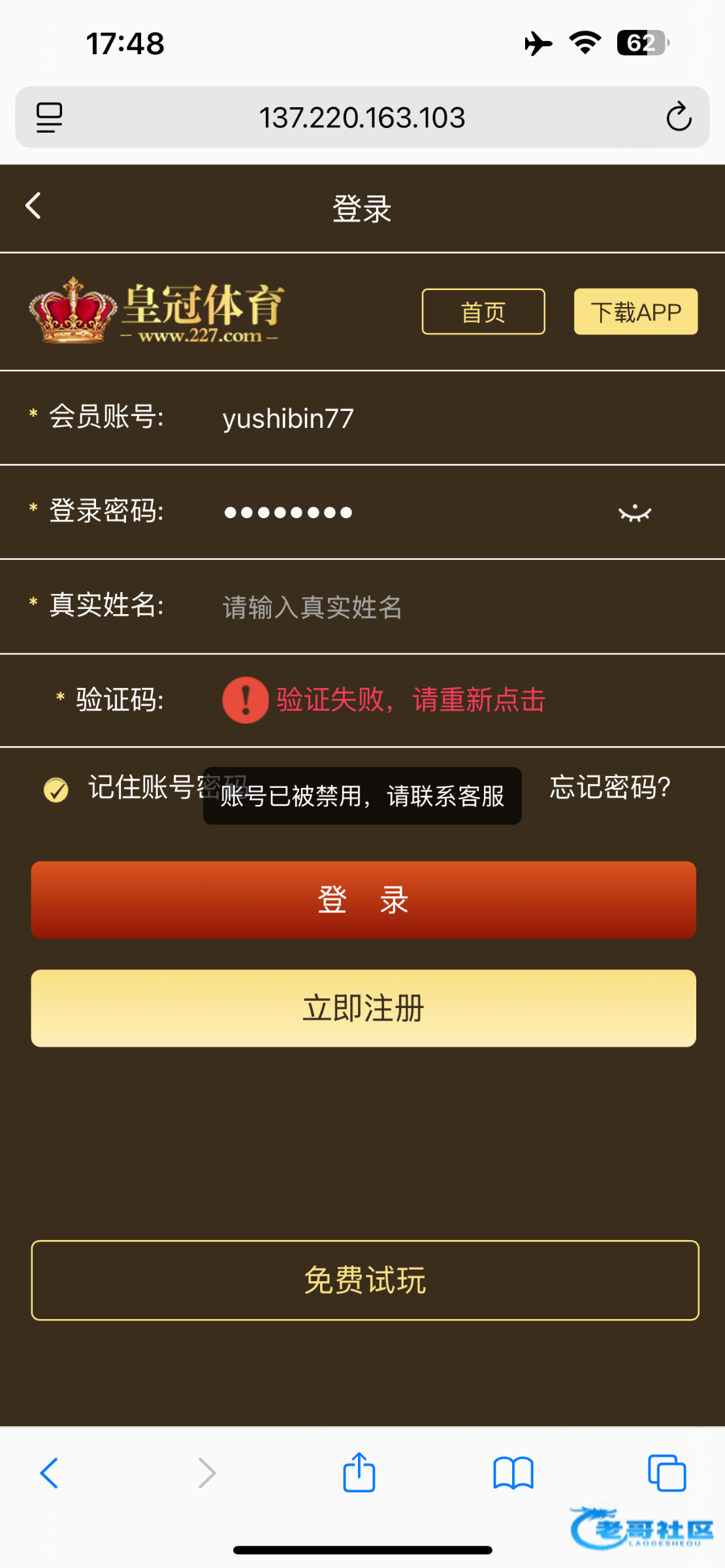Screen dimensions: 725x1568
Task: Tap the 下载APP download button
Action: click(636, 312)
